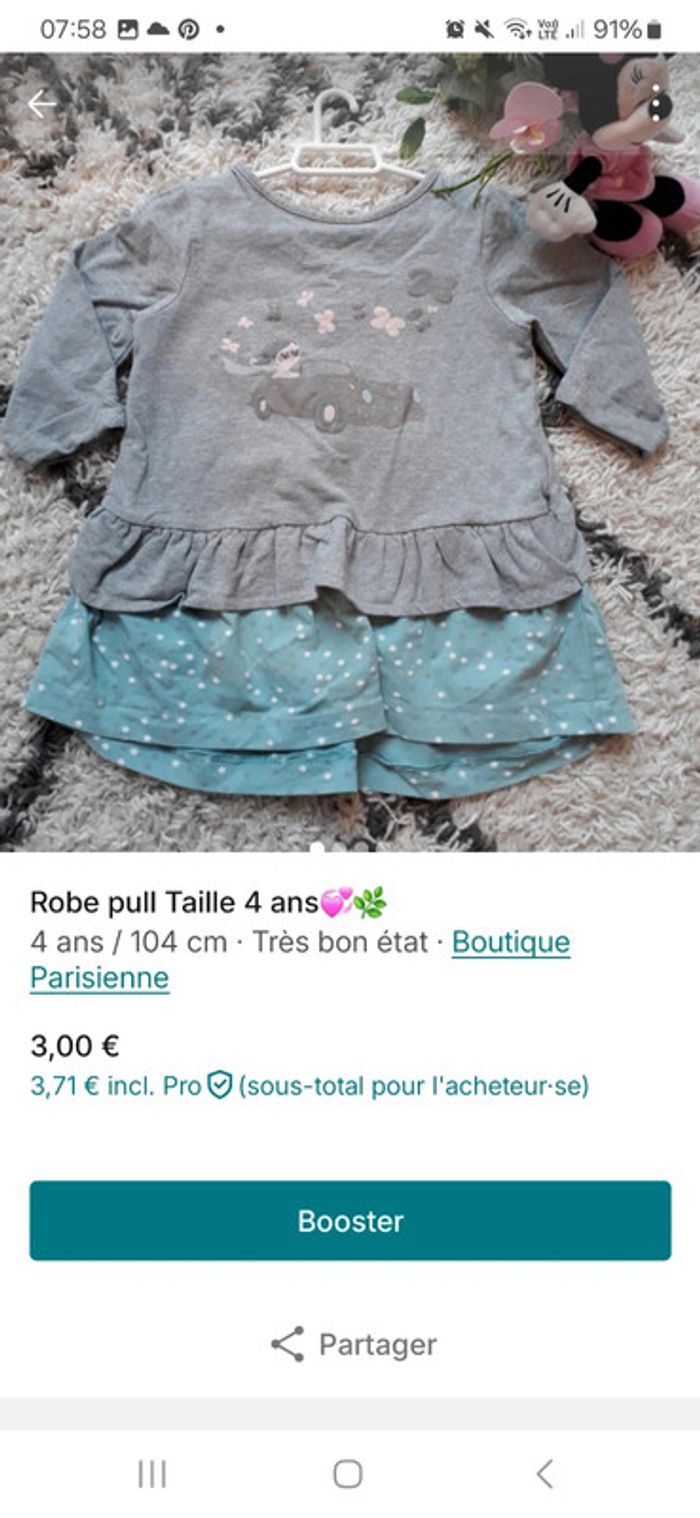
Task: Open recent apps from the navigation bar
Action: click(152, 1473)
